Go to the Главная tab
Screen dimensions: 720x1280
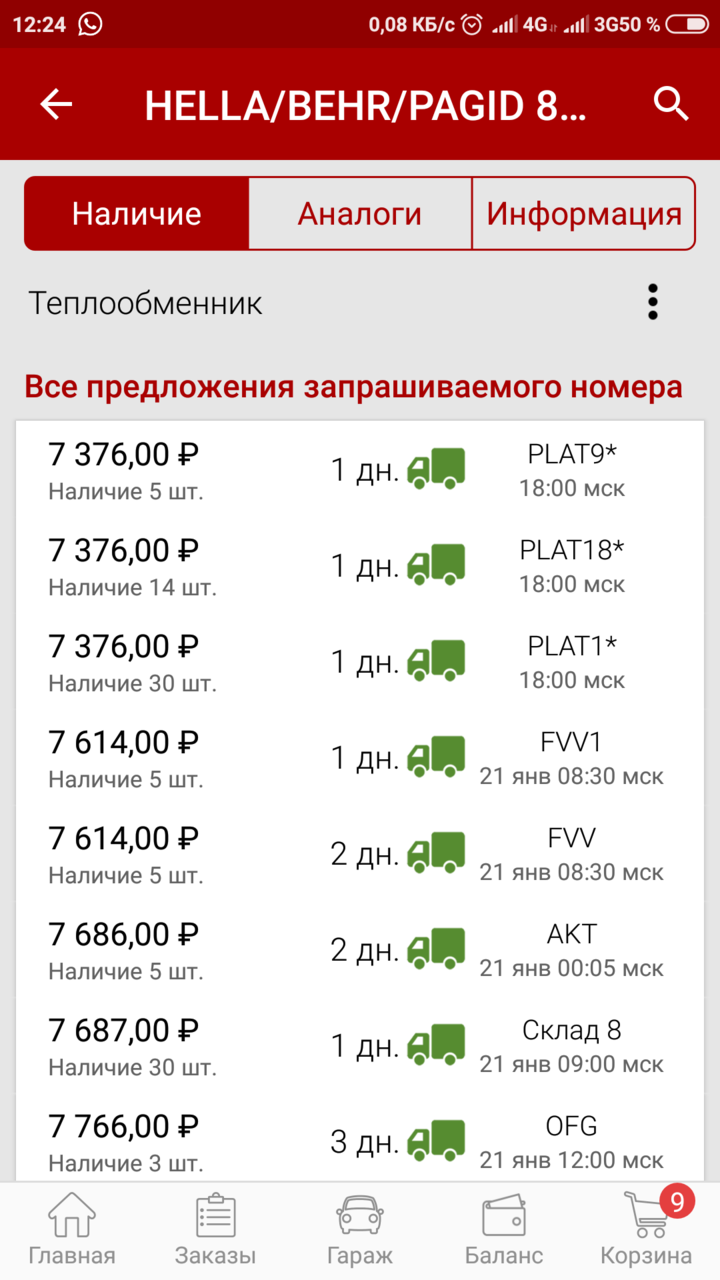(72, 1231)
